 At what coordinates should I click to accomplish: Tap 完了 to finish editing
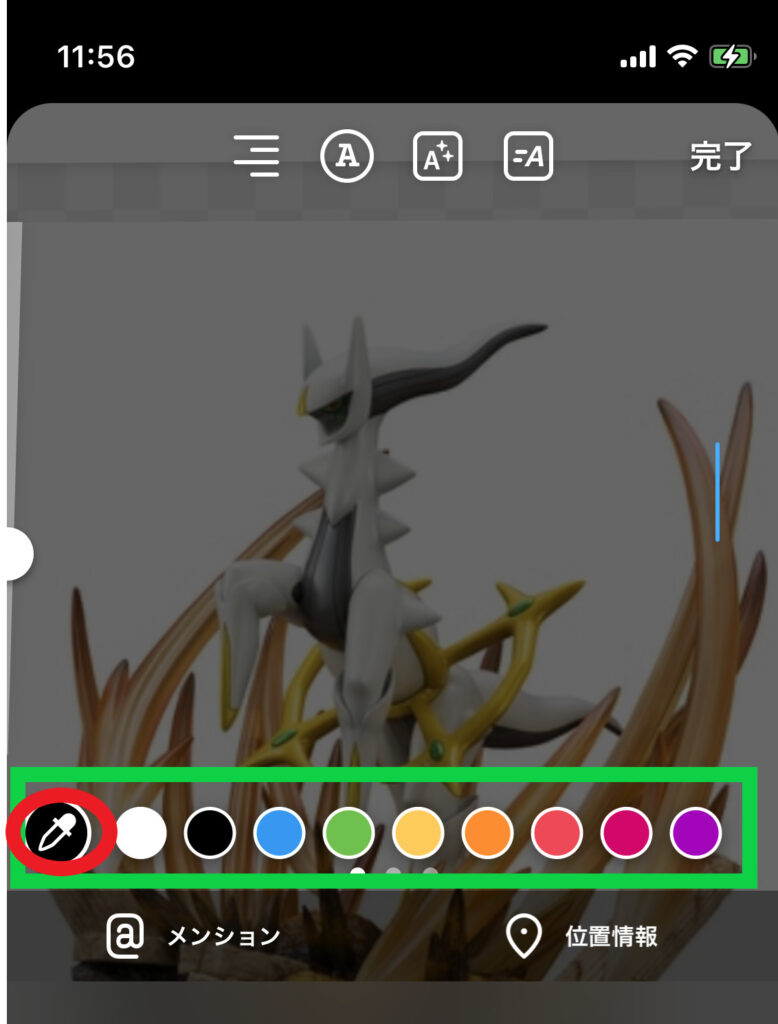coord(720,156)
